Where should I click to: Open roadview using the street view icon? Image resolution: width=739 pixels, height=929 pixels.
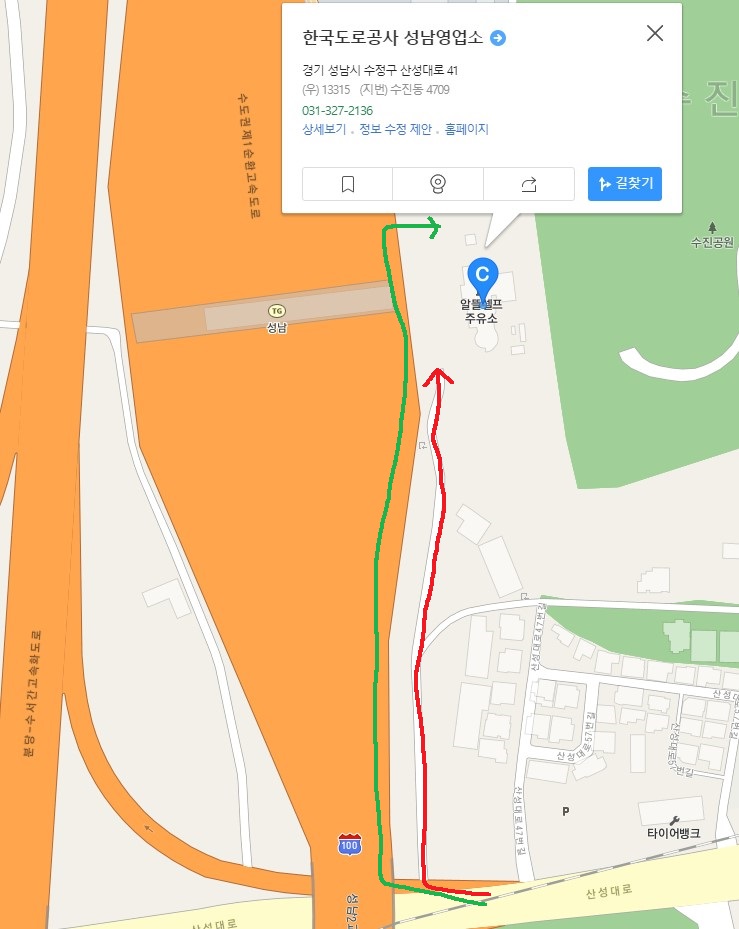click(x=437, y=184)
